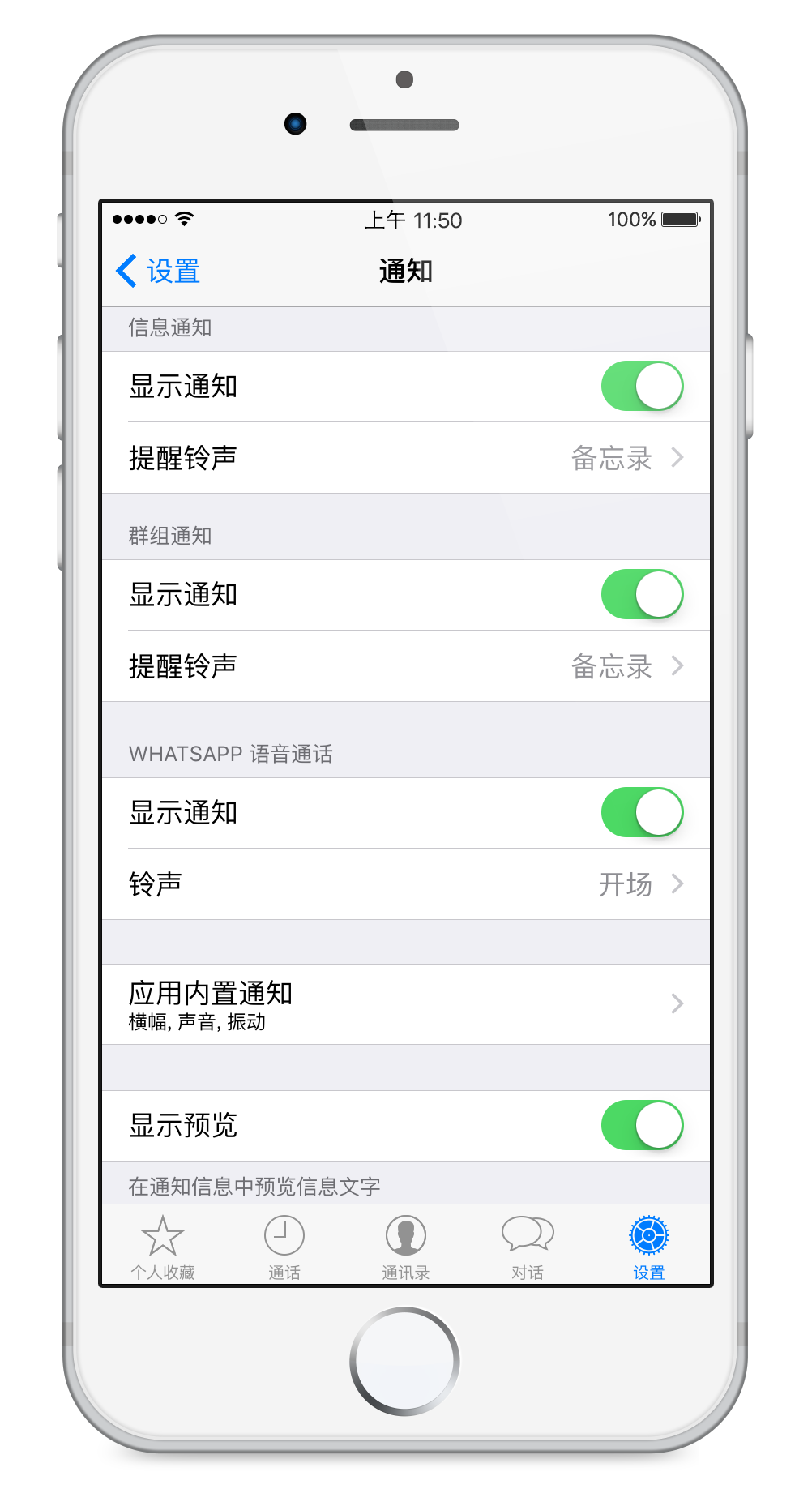The height and width of the screenshot is (1506, 812).
Task: Toggle 显示通知 under 信息通知
Action: coord(641,387)
